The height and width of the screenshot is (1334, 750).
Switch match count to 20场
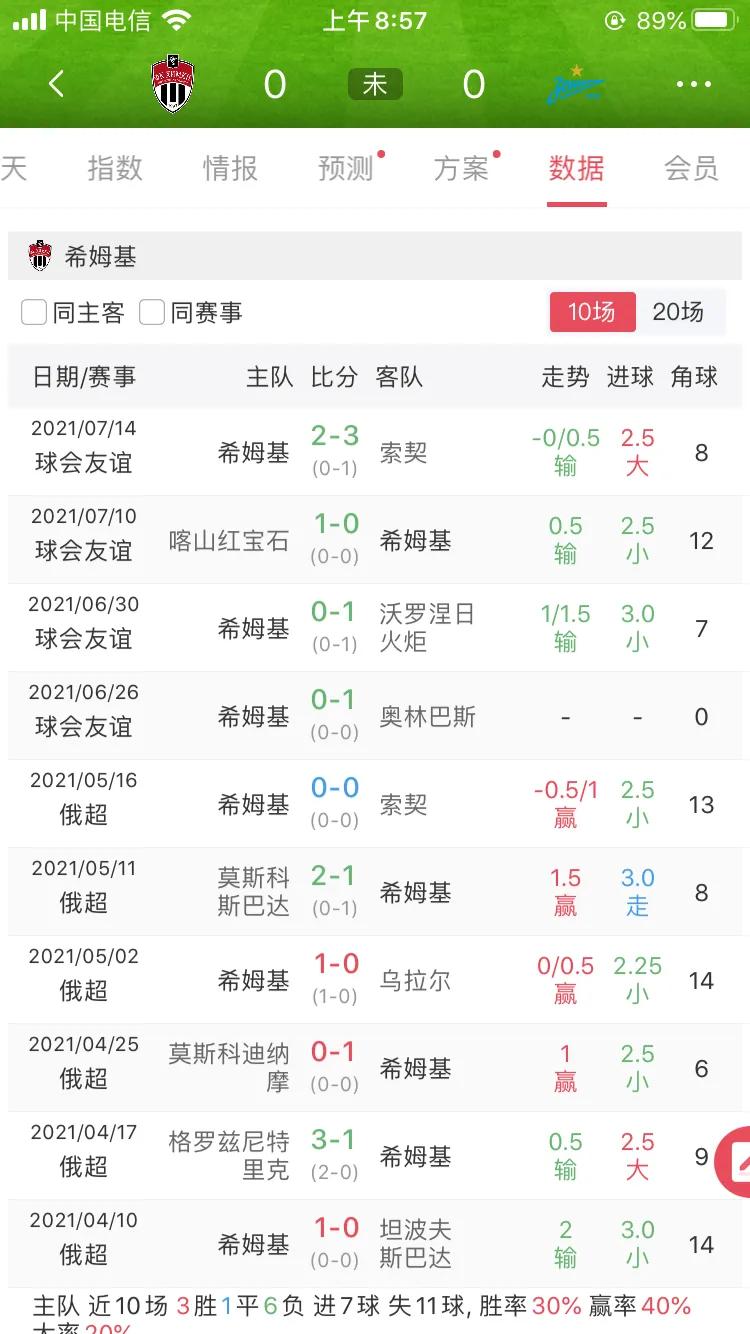(683, 311)
